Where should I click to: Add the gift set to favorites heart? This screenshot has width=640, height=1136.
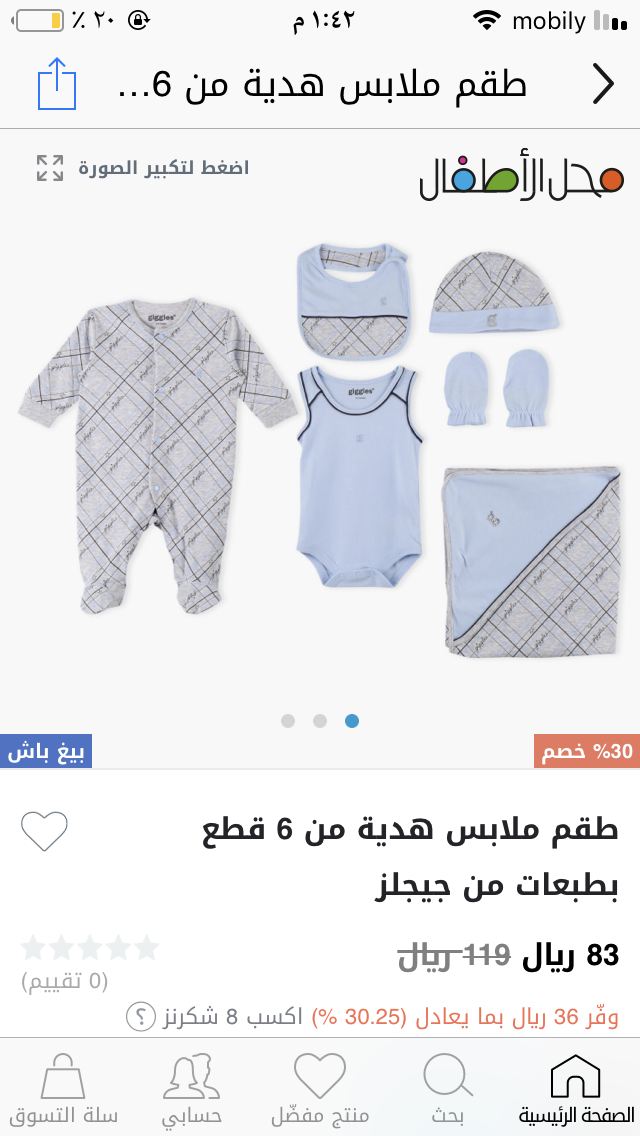[45, 831]
